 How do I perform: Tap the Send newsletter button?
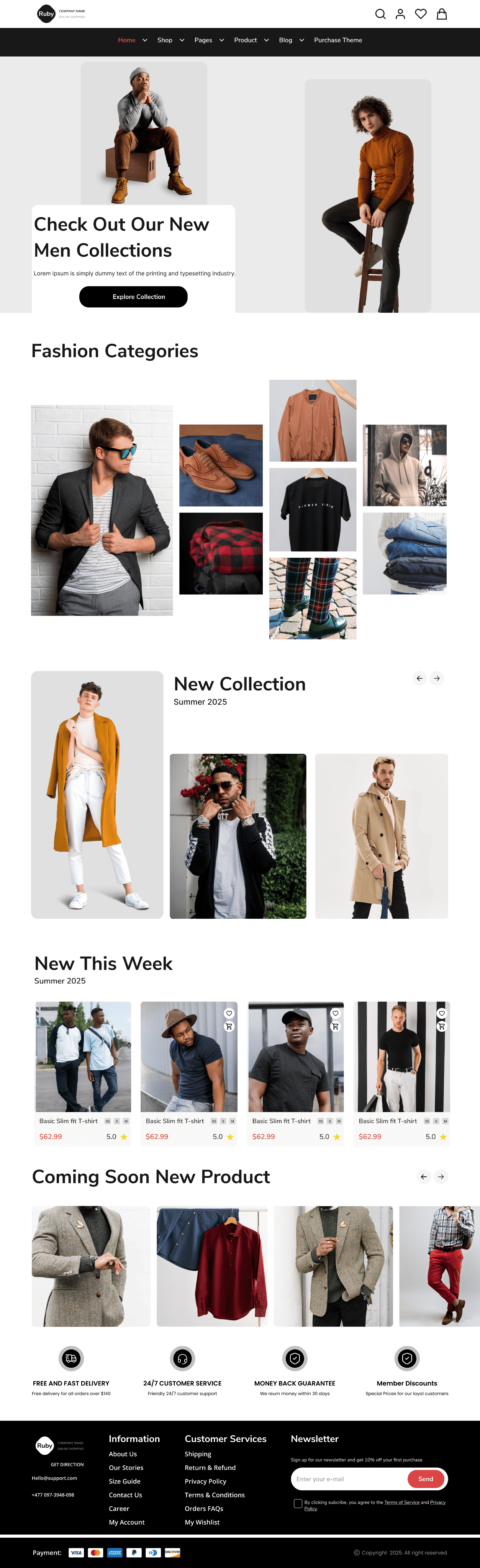pos(426,1479)
